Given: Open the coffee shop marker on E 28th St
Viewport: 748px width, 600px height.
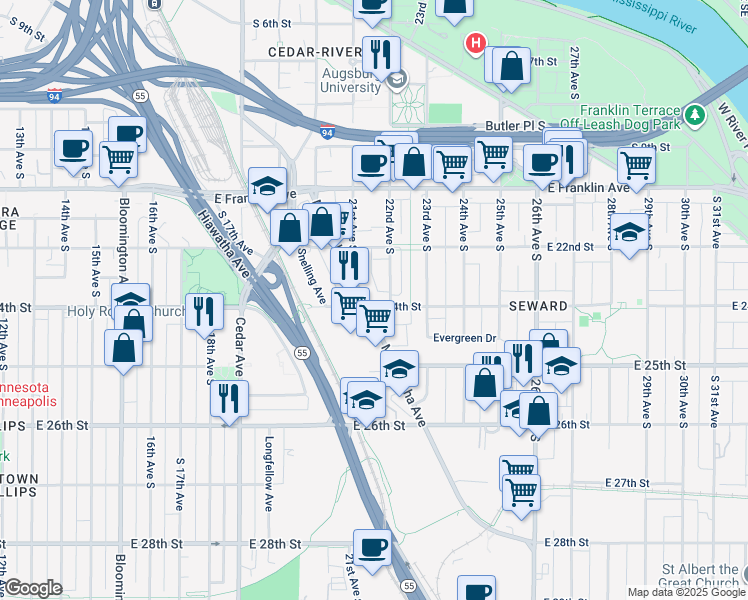Looking at the screenshot, I should coord(372,548).
